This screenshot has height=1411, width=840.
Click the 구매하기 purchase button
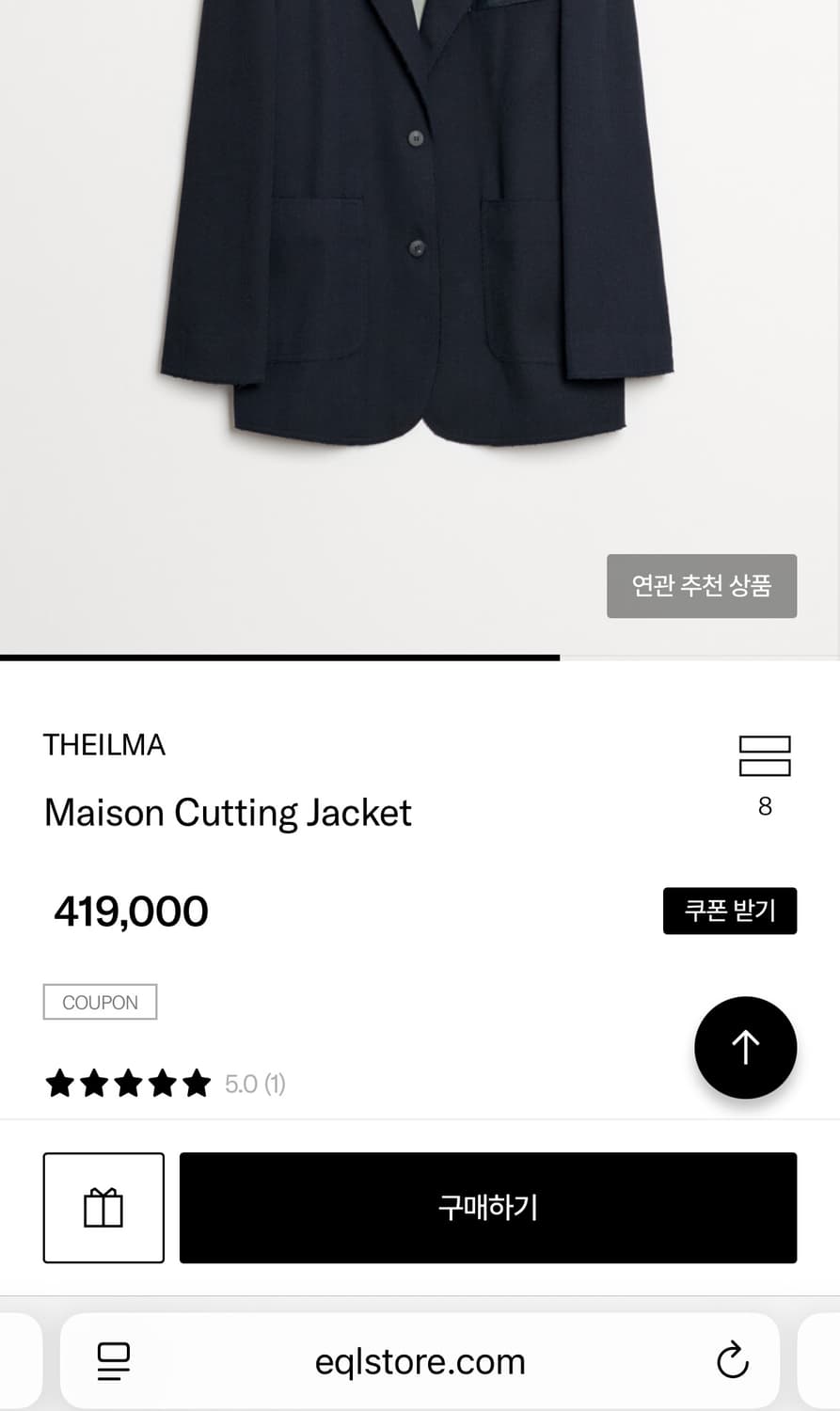pos(486,1208)
